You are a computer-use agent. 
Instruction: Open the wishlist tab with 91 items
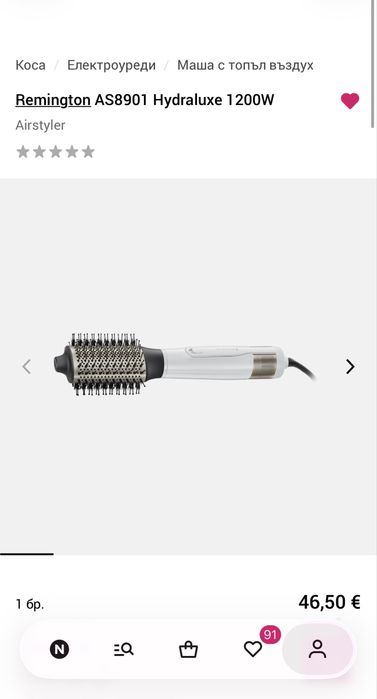253,649
